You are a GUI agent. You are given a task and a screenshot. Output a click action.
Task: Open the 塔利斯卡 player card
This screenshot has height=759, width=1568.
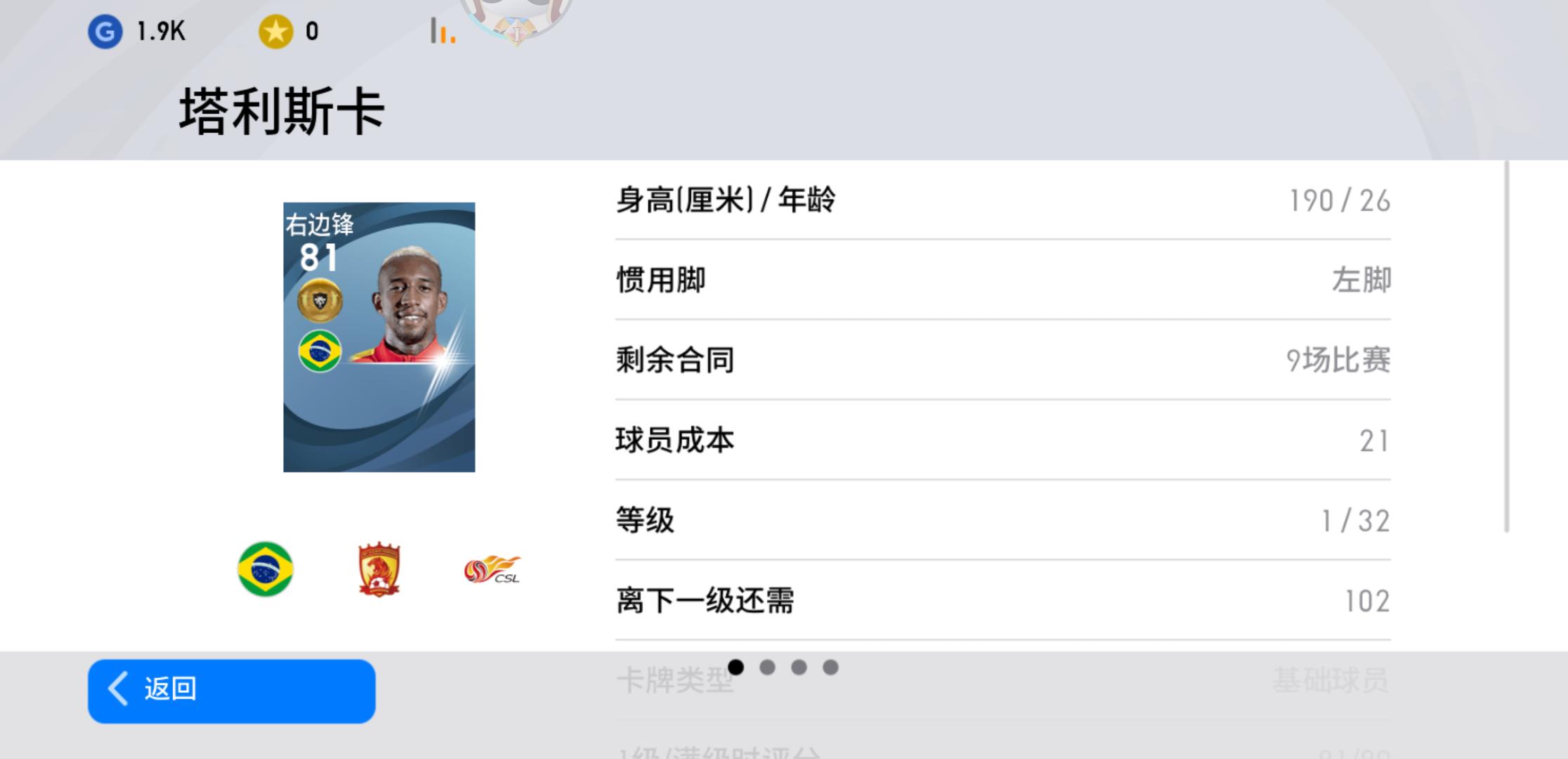pos(379,337)
